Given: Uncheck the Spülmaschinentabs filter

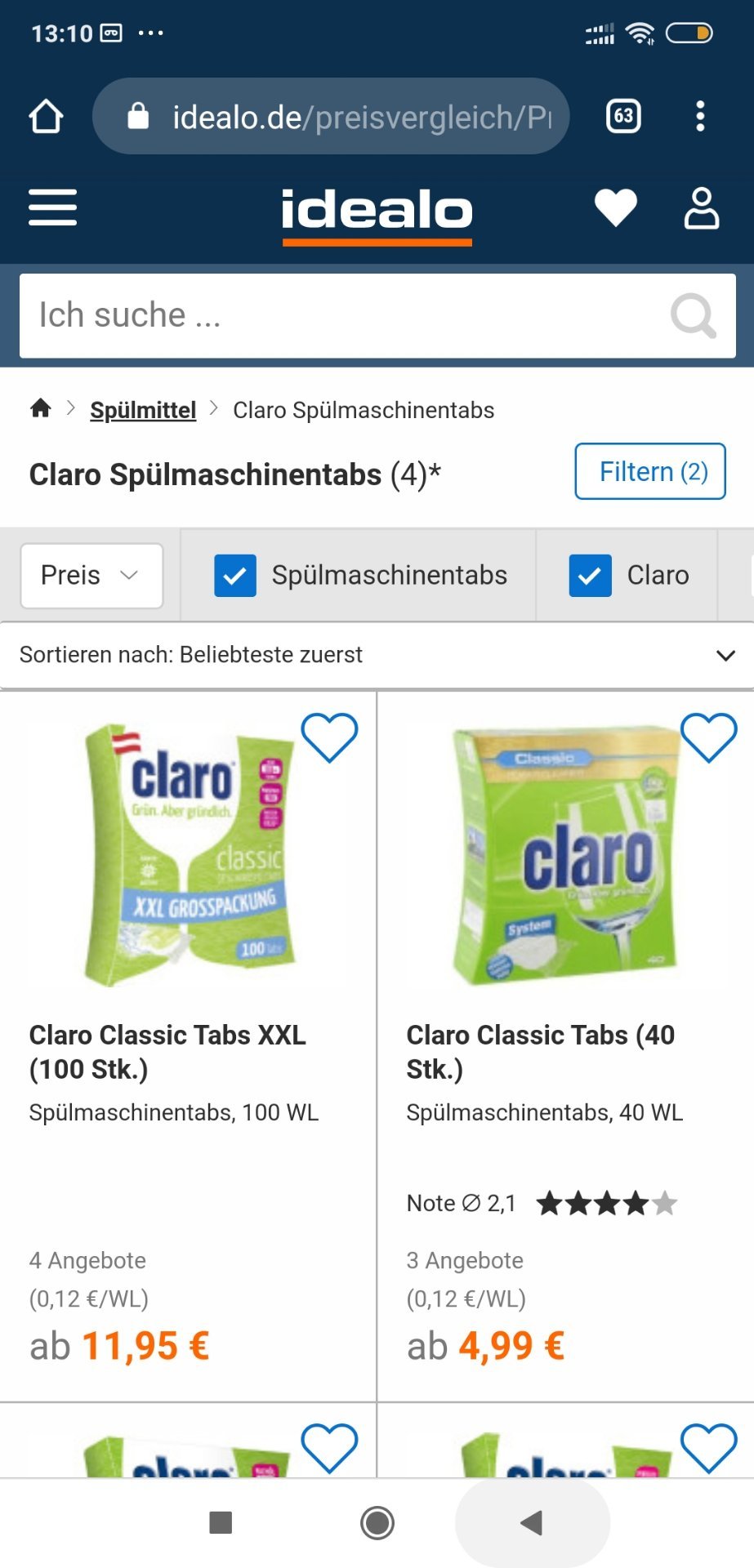Looking at the screenshot, I should point(235,576).
